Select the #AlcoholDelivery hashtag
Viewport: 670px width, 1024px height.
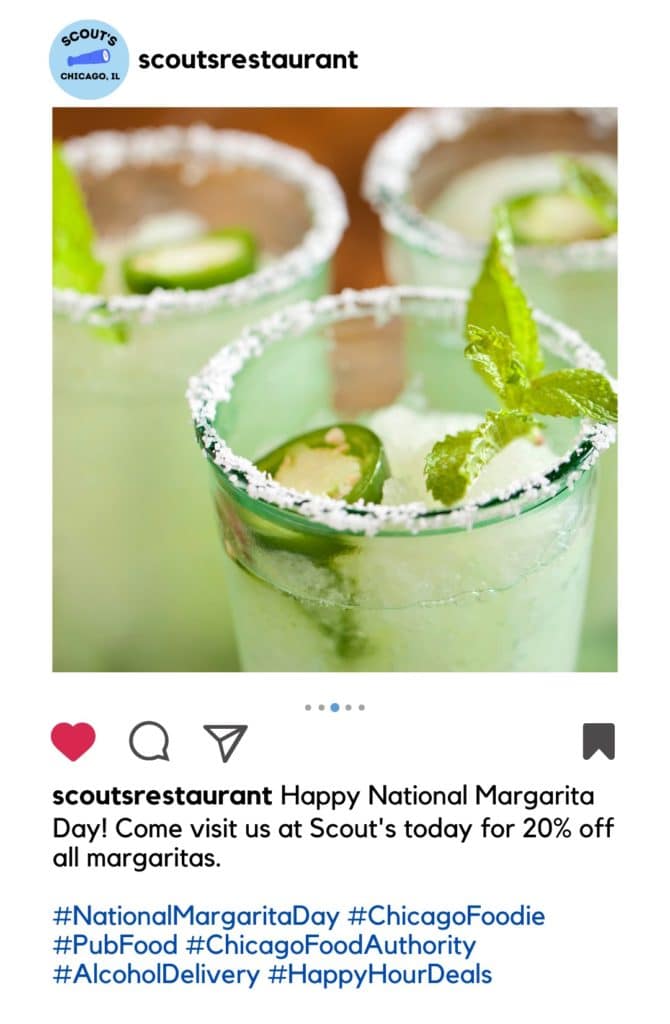(x=156, y=973)
